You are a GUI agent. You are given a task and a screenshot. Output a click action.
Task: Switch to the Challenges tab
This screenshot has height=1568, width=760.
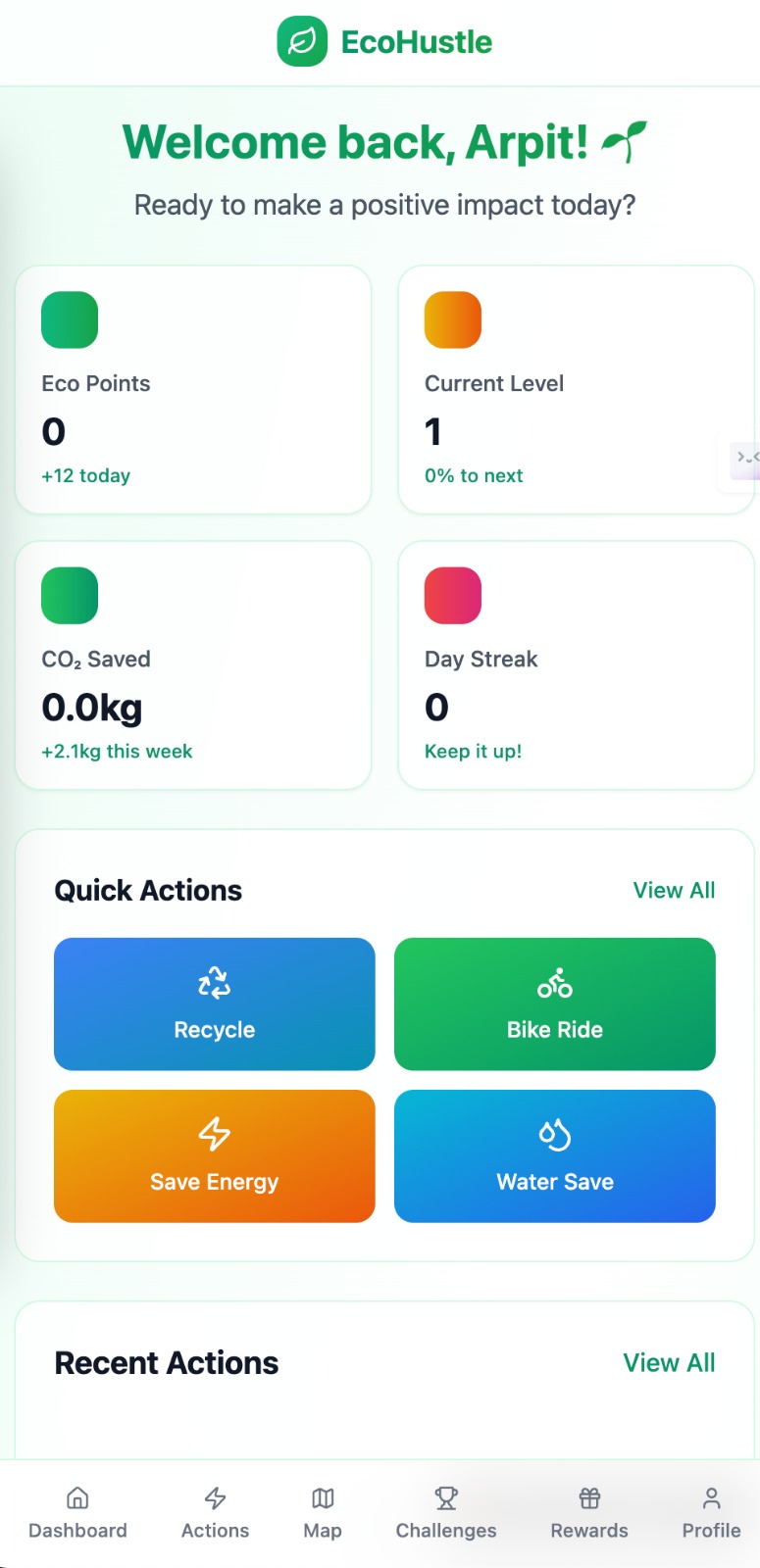[446, 1513]
